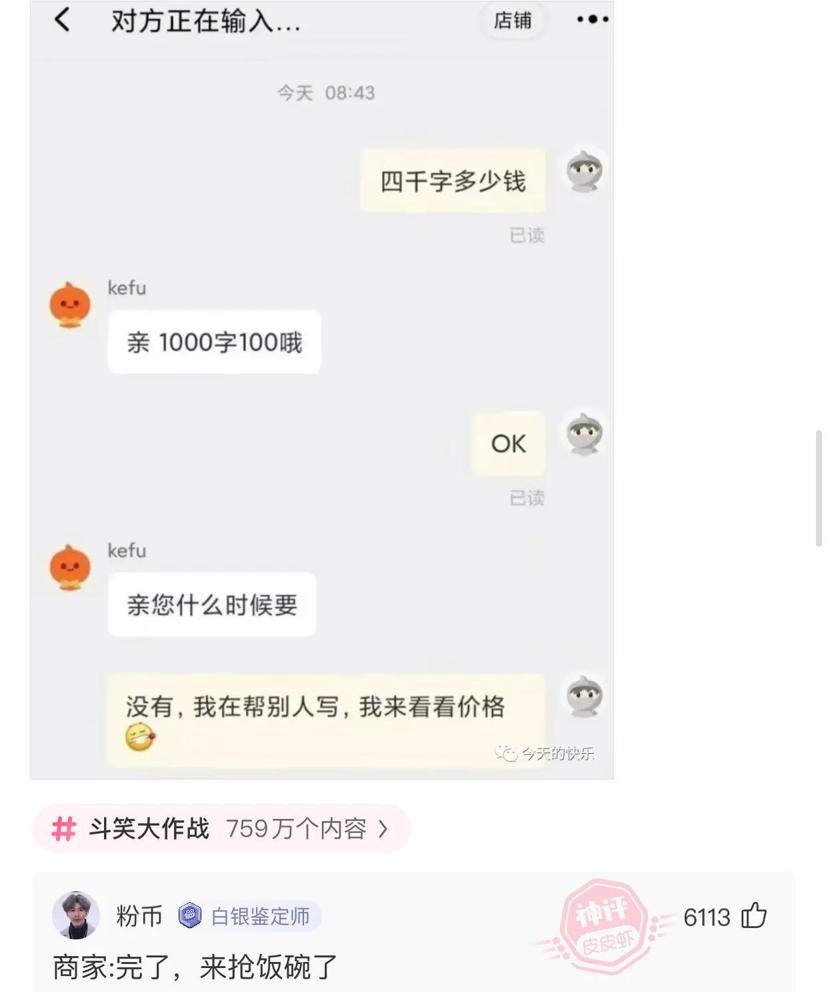828x992 pixels.
Task: Like 粉币's comment
Action: coord(754,916)
